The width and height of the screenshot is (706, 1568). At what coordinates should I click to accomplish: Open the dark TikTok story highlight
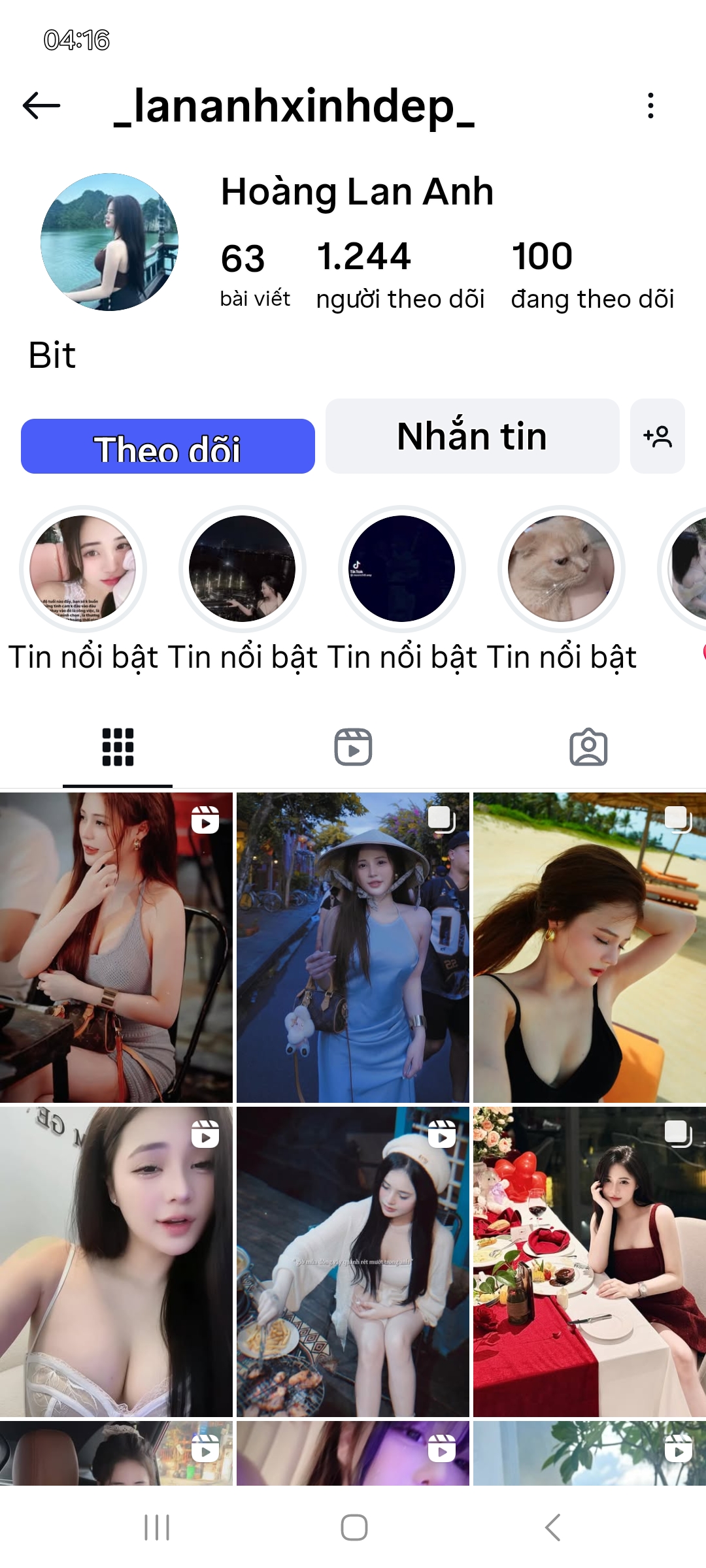pos(401,568)
